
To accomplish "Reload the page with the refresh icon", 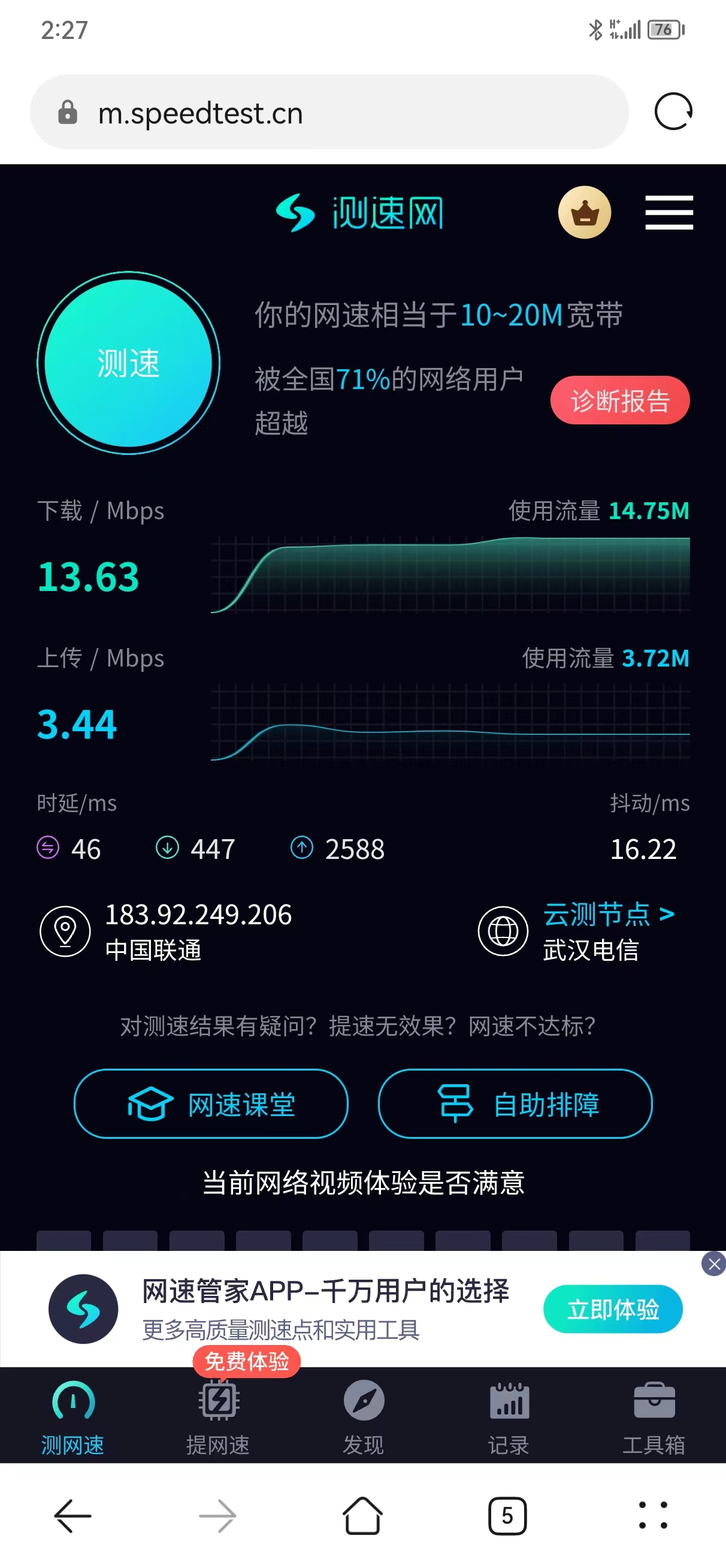I will 674,112.
